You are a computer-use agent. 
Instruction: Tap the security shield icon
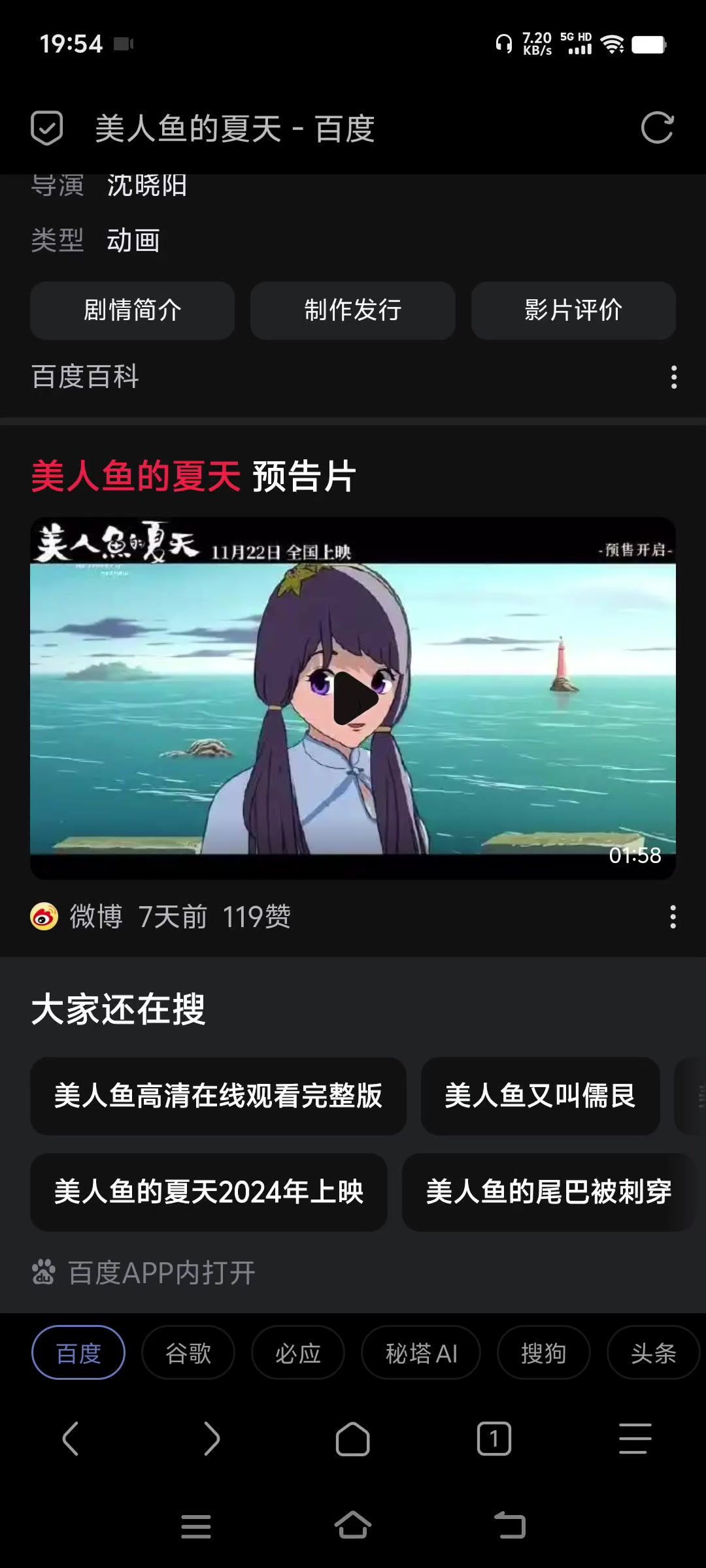click(x=46, y=128)
